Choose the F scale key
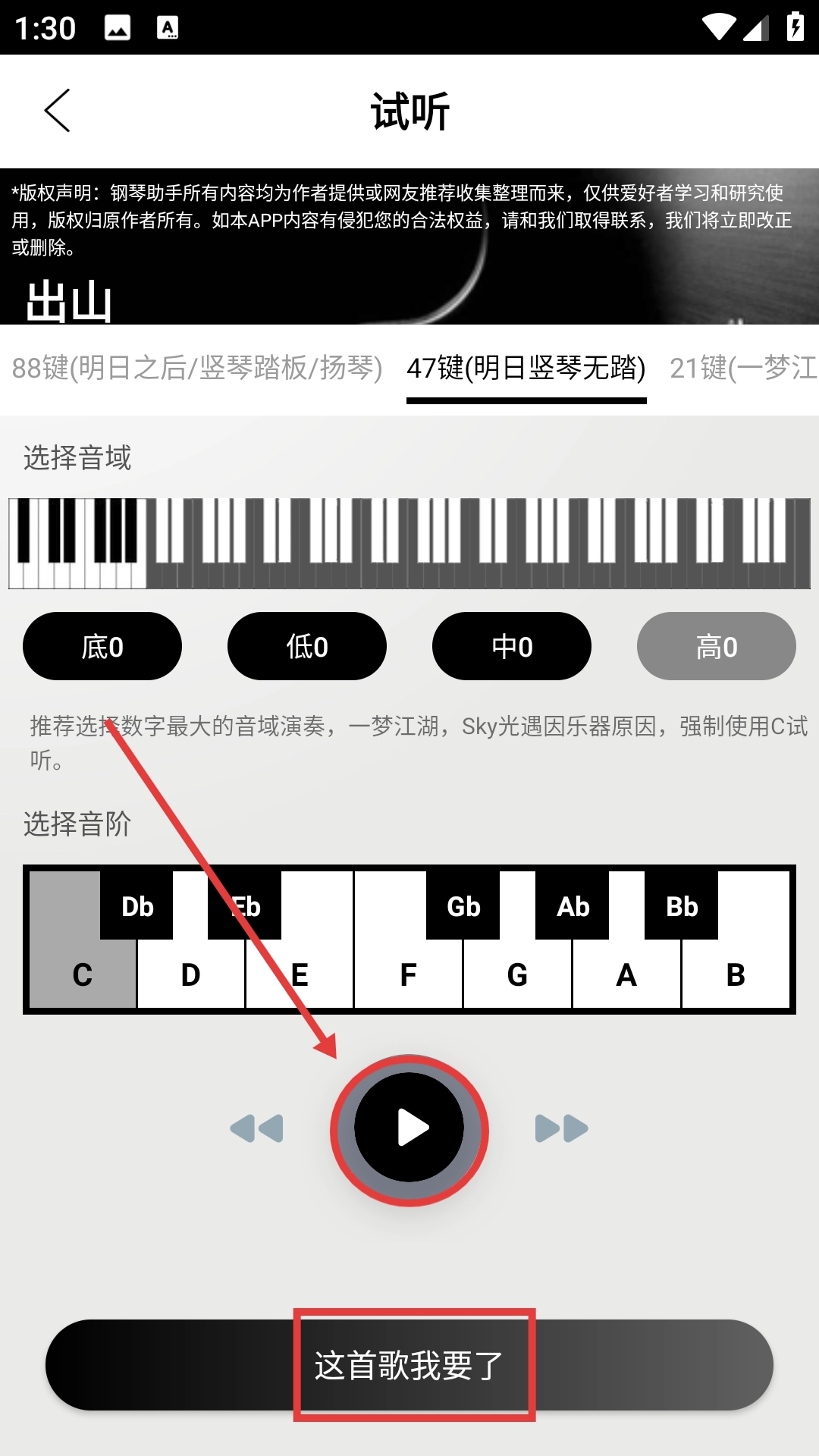This screenshot has width=819, height=1456. 408,976
